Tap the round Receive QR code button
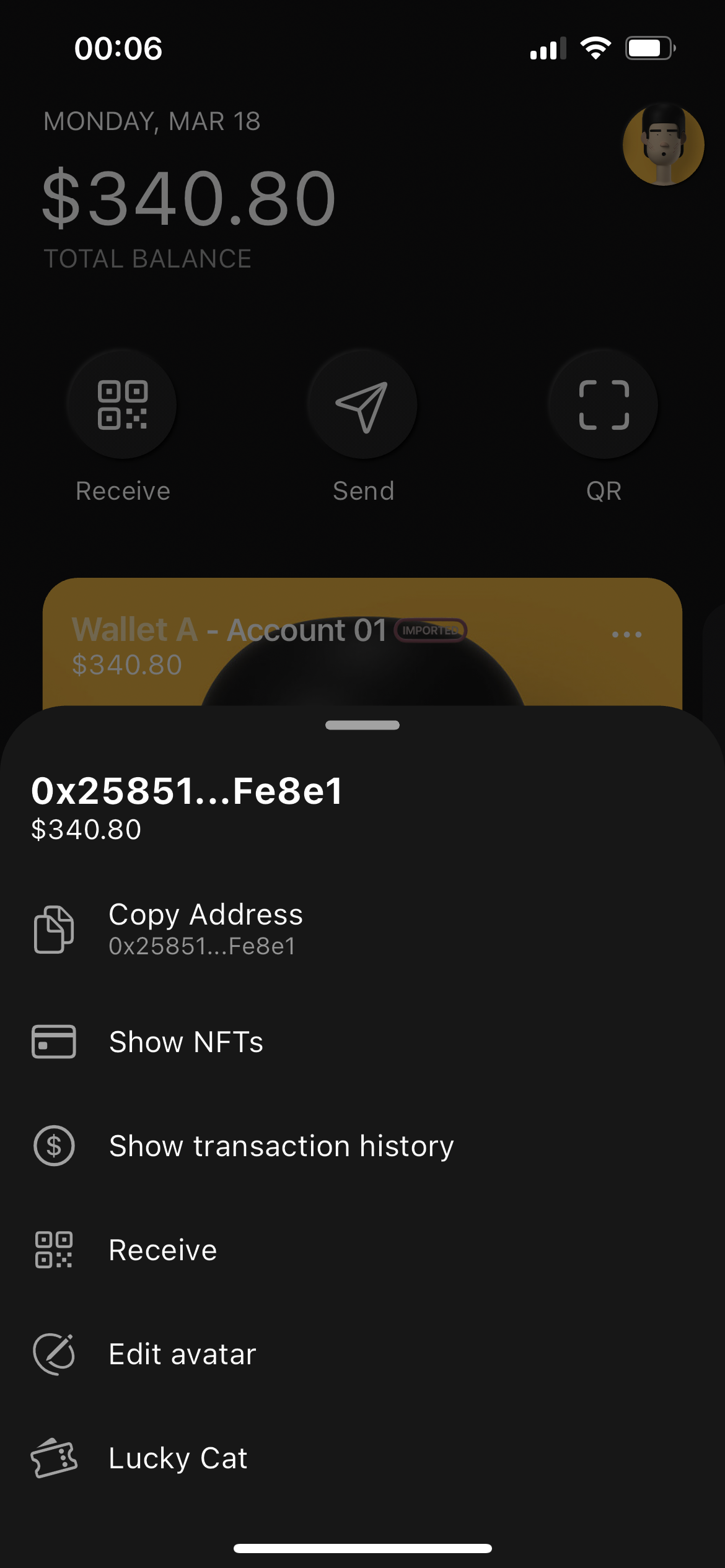 point(122,406)
